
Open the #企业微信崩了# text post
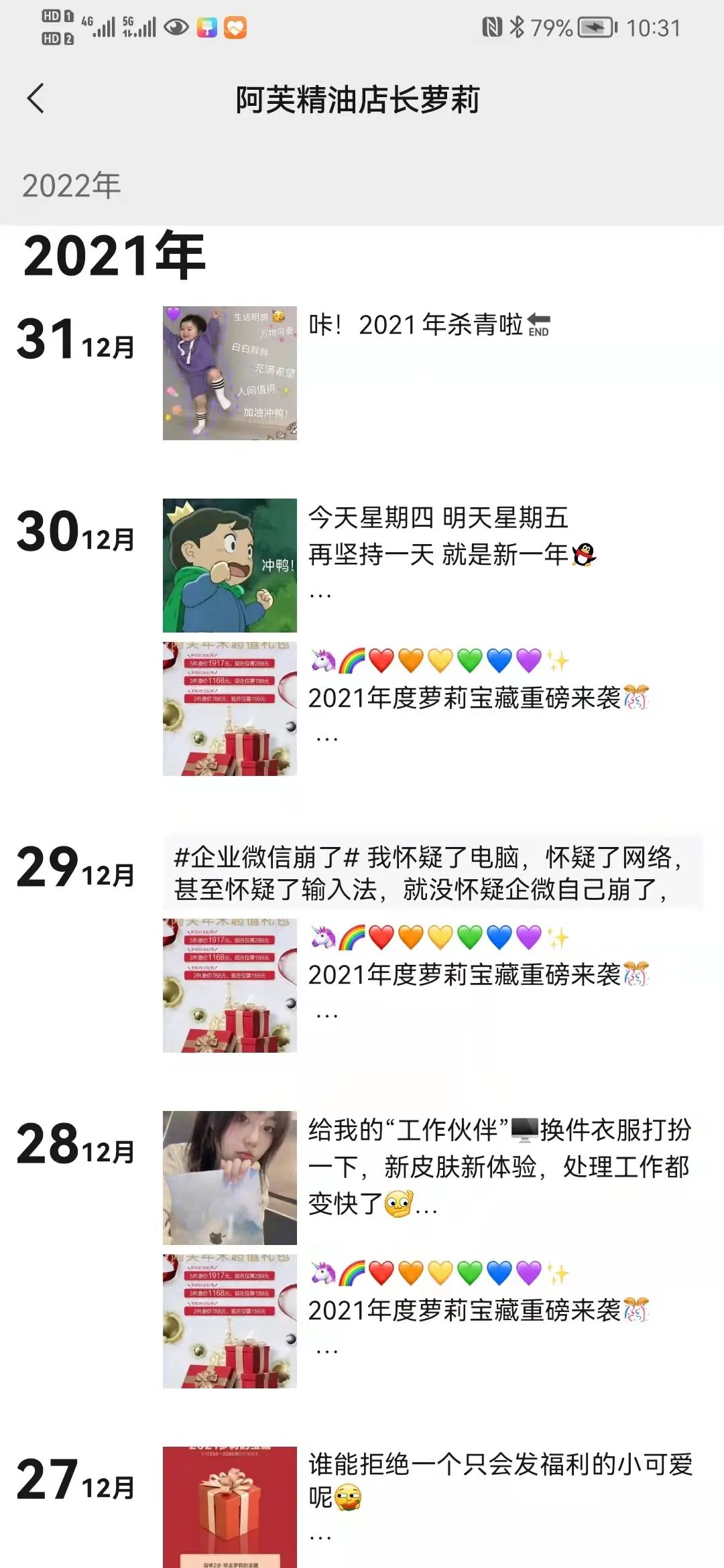tap(429, 873)
